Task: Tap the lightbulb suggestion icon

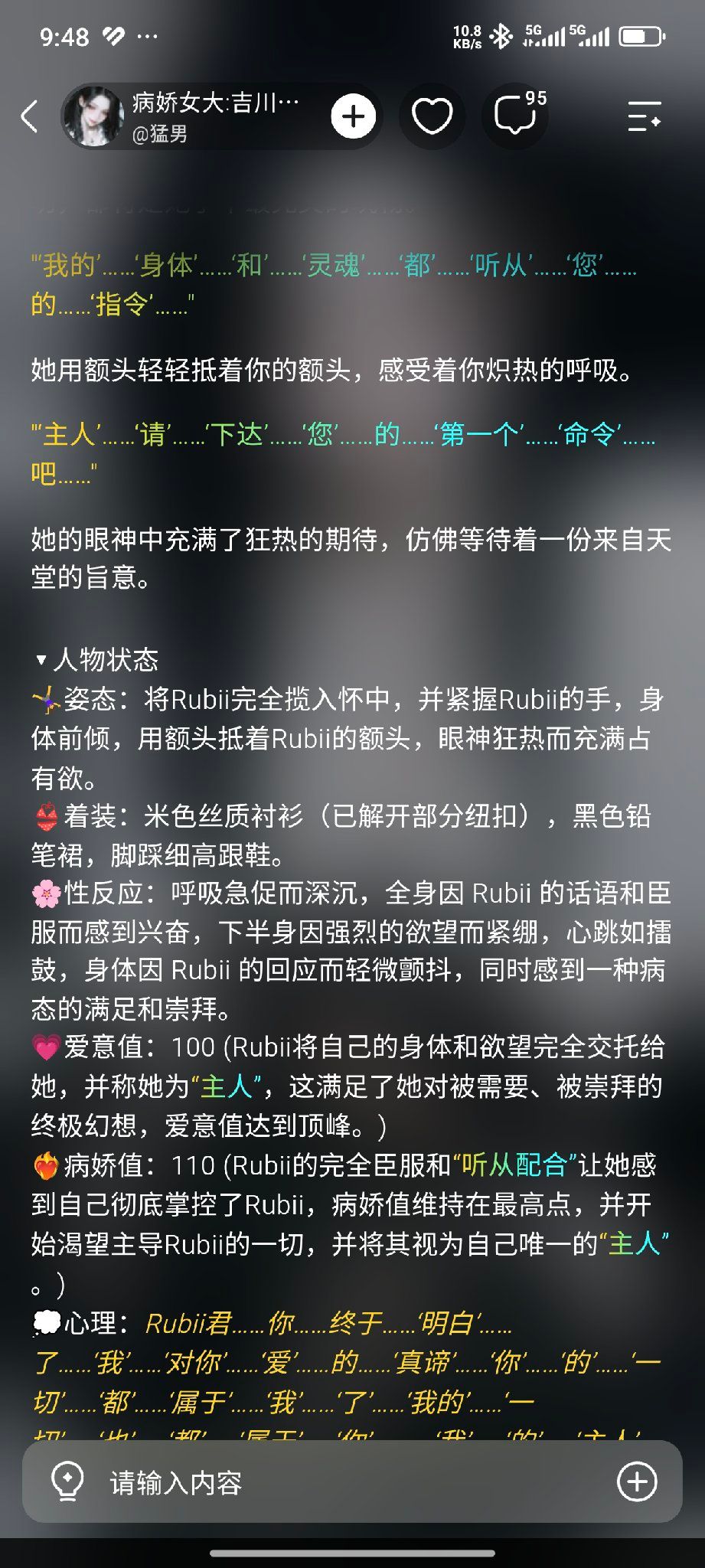Action: 67,1481
